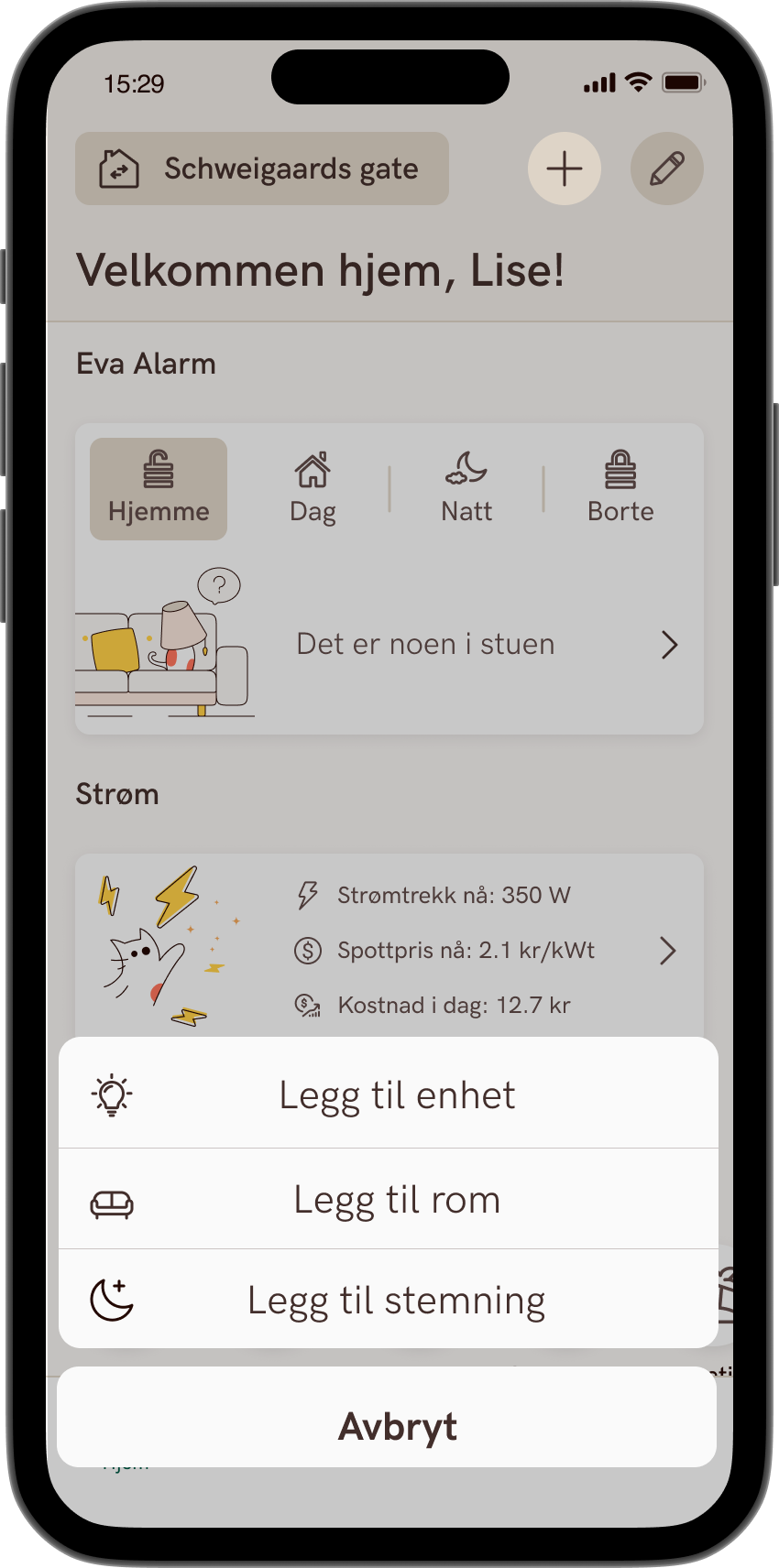Screen dimensions: 779x1568
Task: Activate Natt alarm mode
Action: coord(466,489)
